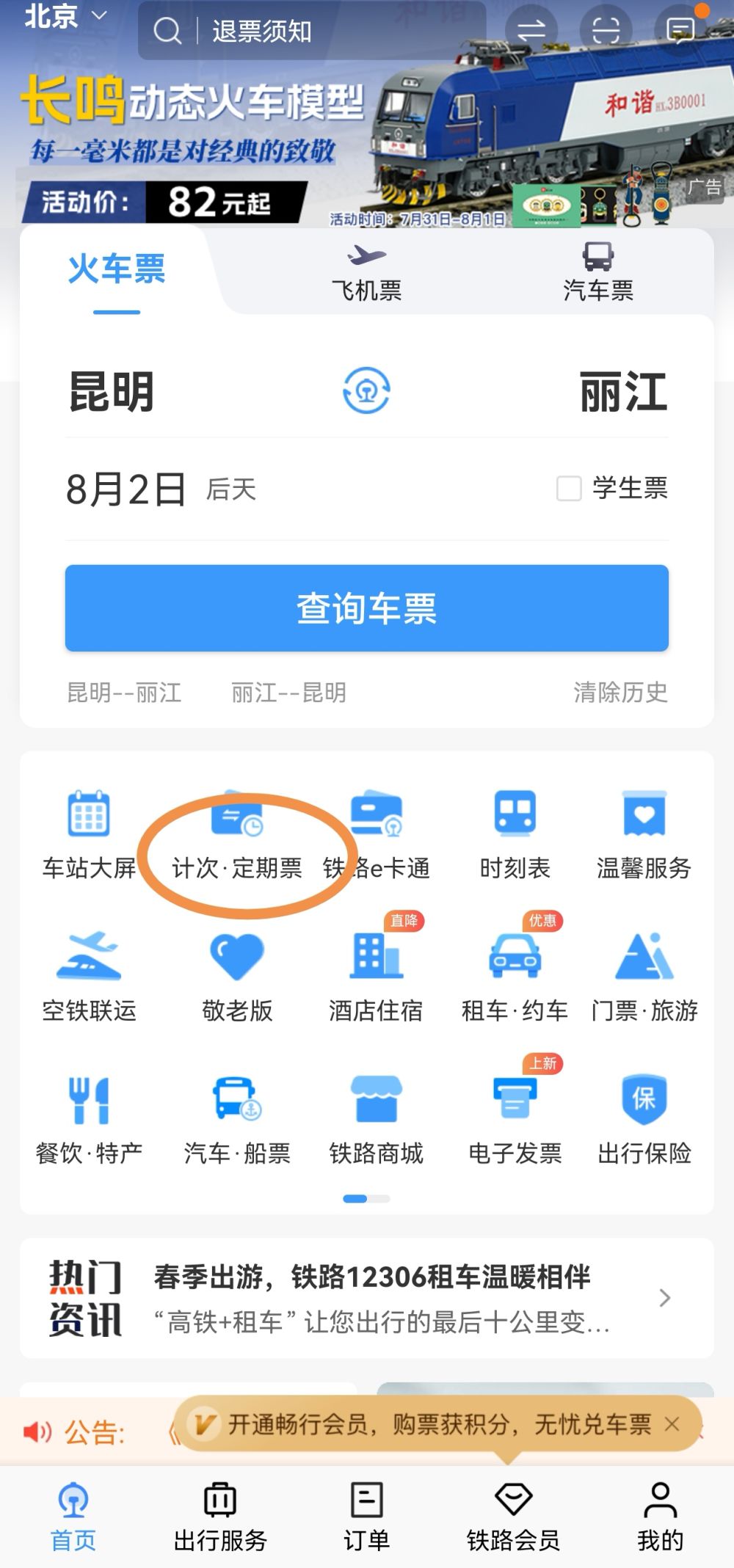Swap departure and arrival stations
Viewport: 734px width, 1568px height.
[366, 390]
